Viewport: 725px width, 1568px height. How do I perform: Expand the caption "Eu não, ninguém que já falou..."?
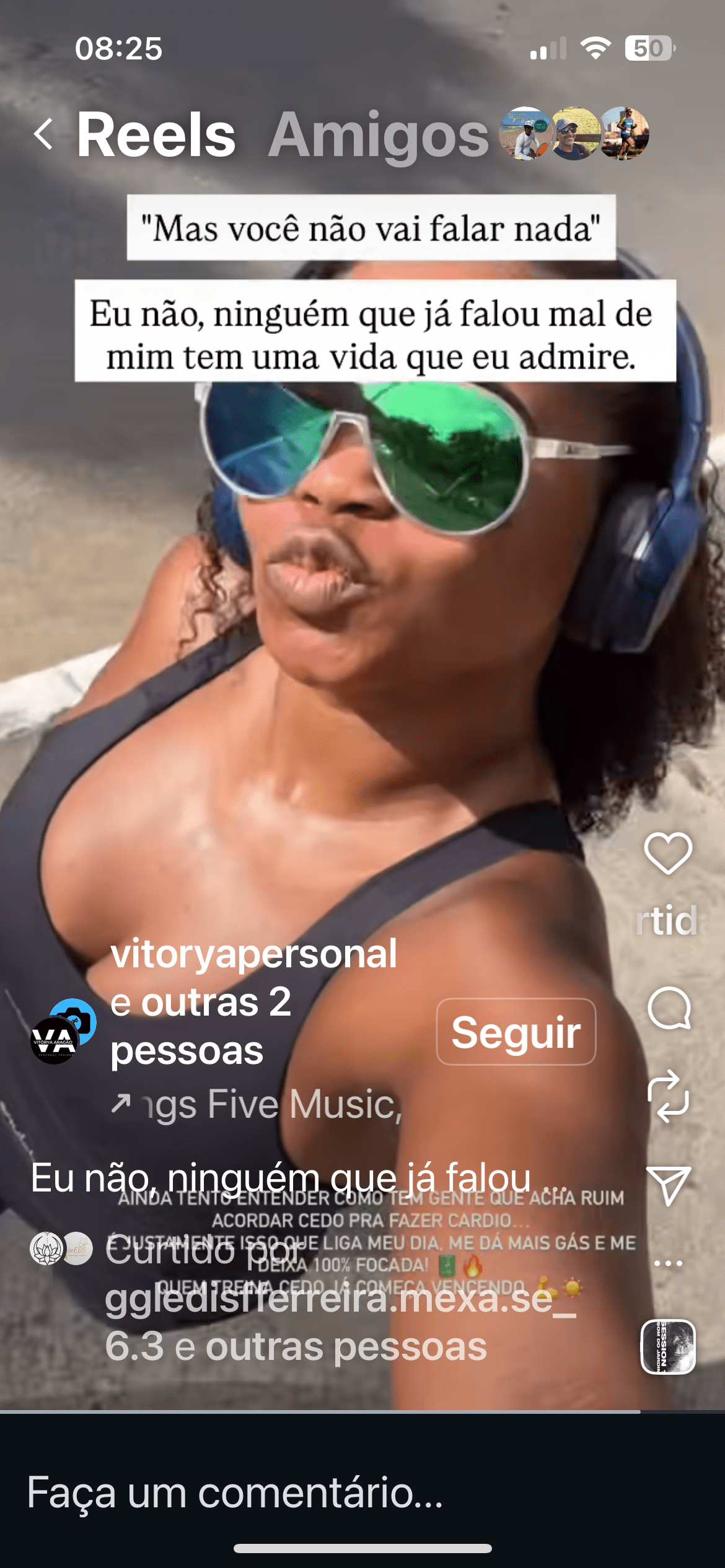coord(297,1178)
